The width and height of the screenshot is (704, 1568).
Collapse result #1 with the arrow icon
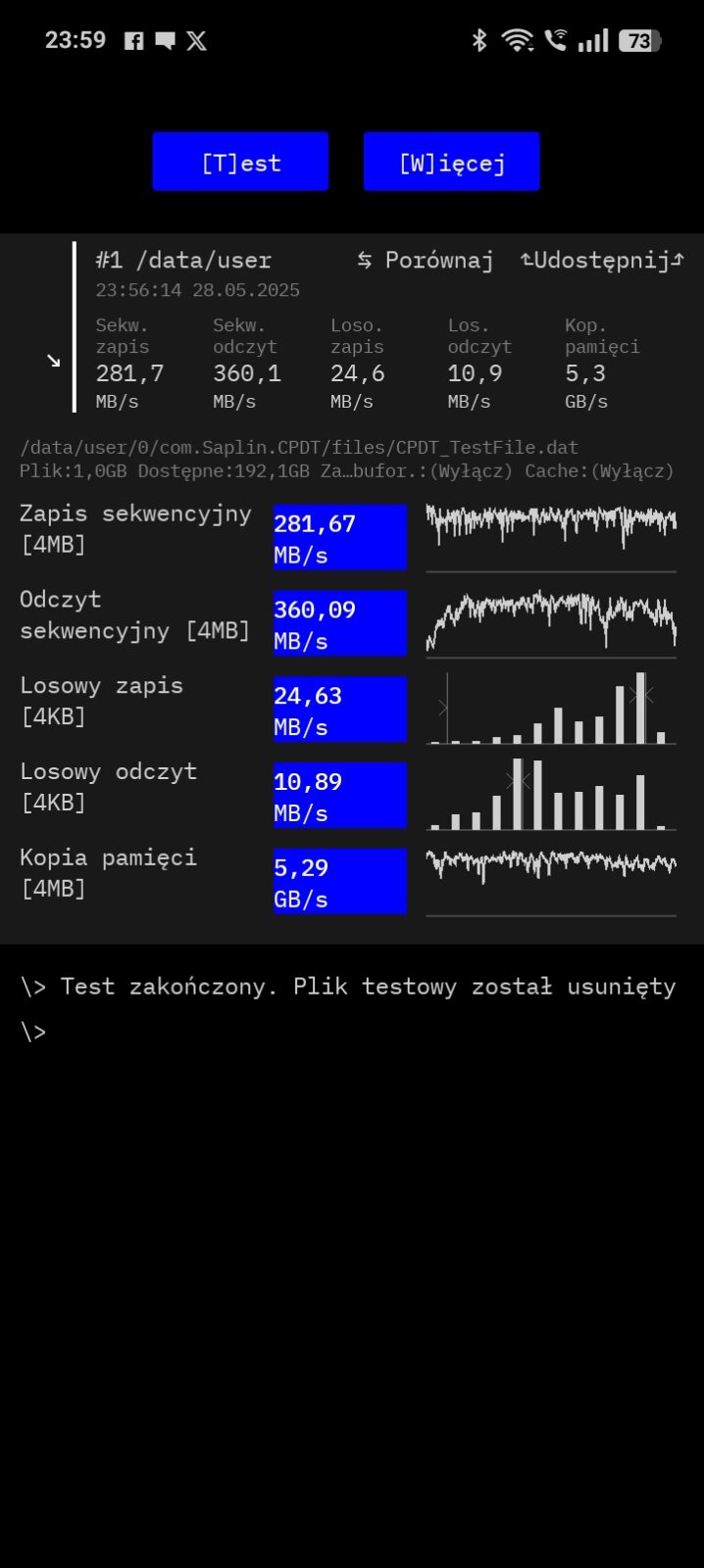coord(53,361)
